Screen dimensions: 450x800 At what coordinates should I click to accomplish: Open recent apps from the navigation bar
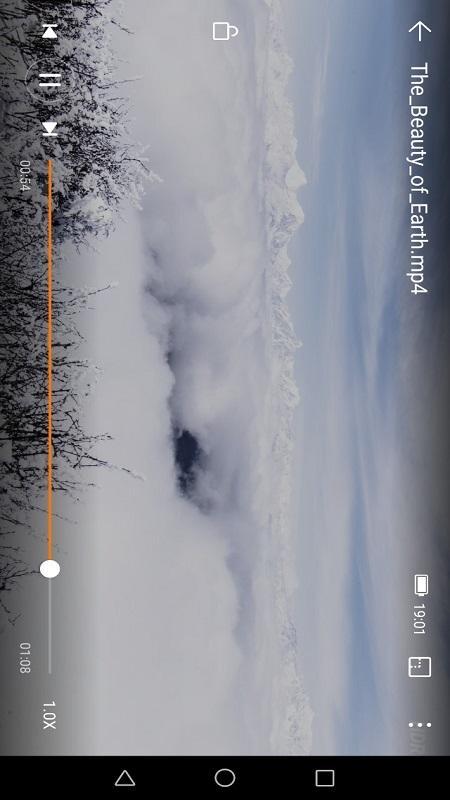click(x=324, y=778)
